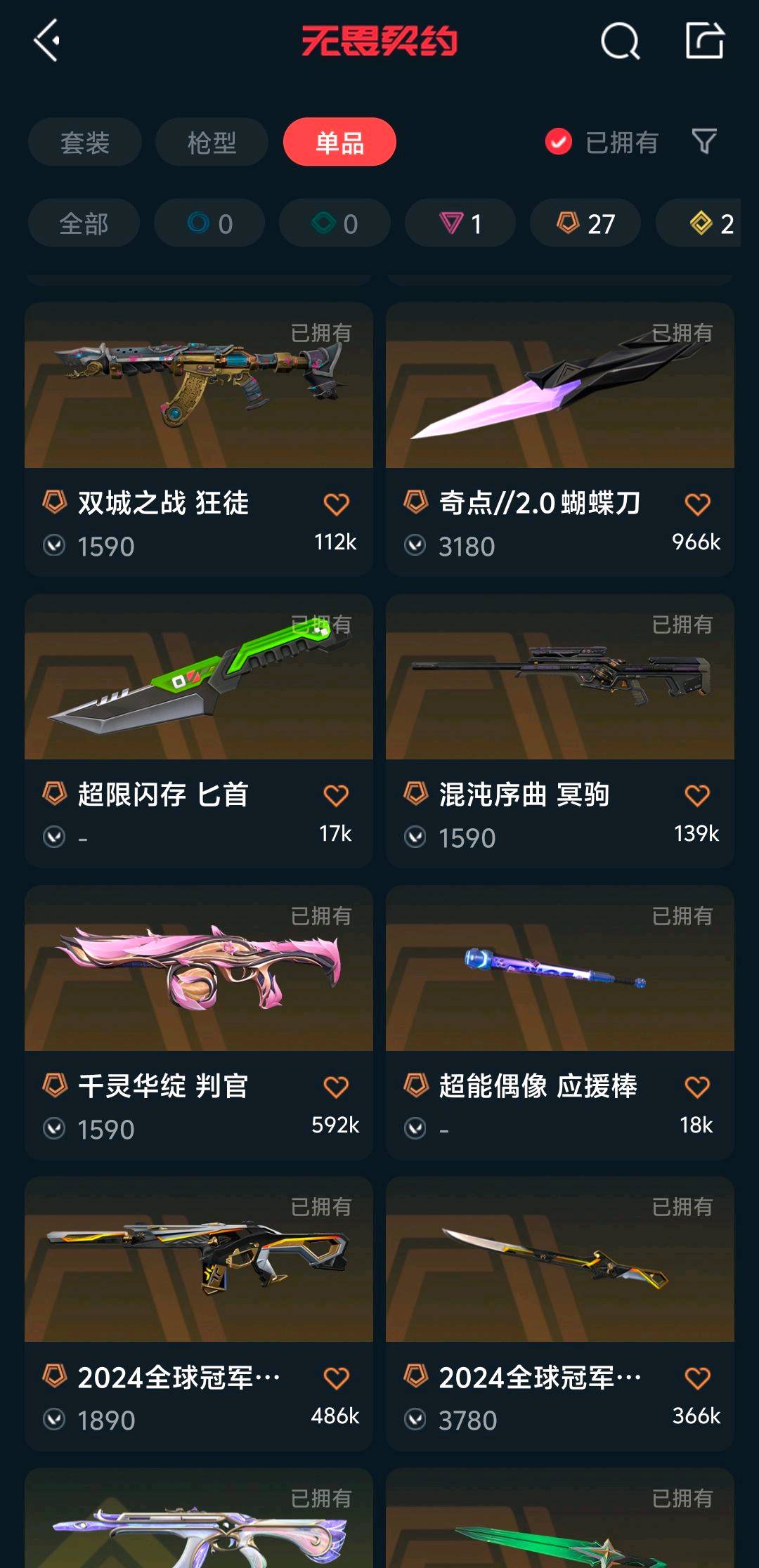759x1568 pixels.
Task: Select the 单品 tab
Action: 339,143
